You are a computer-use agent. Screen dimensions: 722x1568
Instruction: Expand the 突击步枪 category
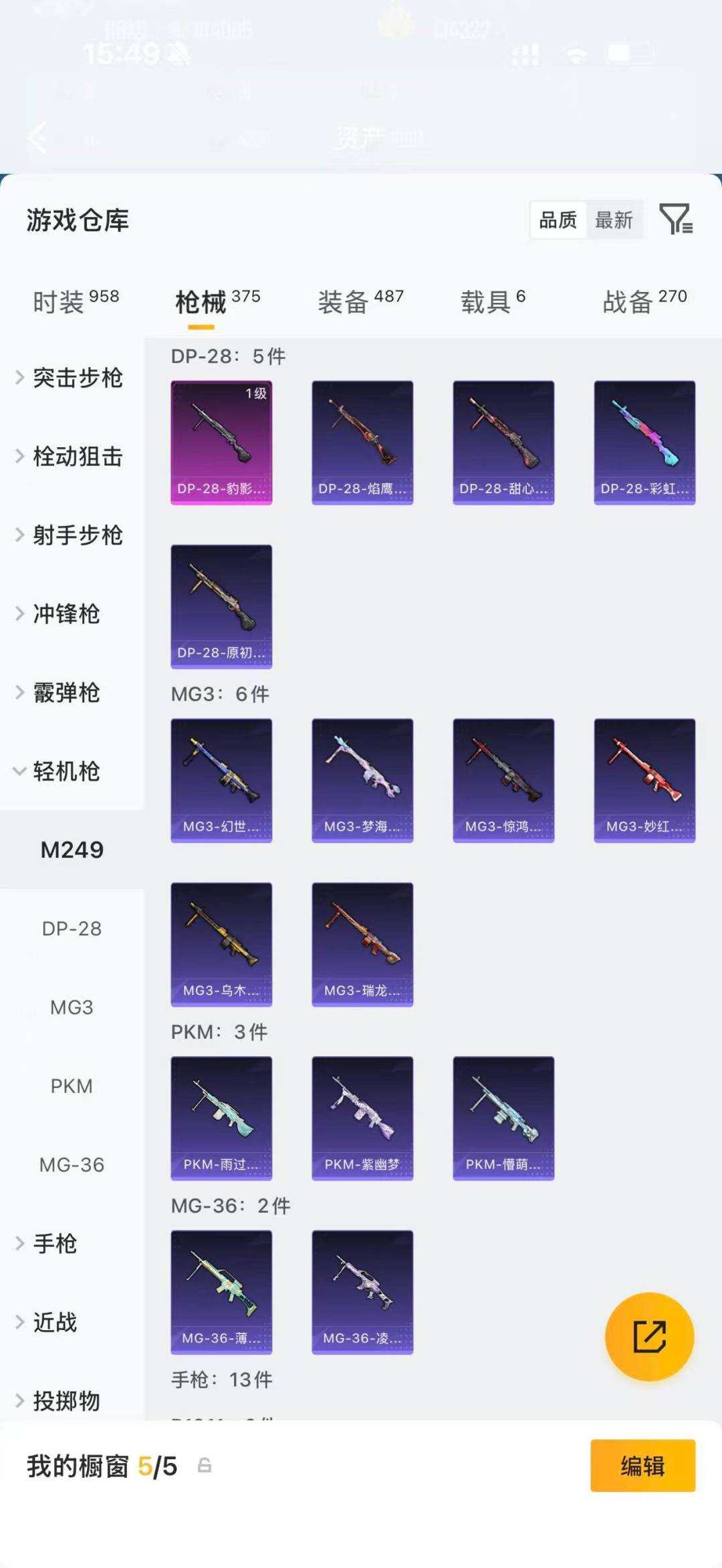pos(76,378)
